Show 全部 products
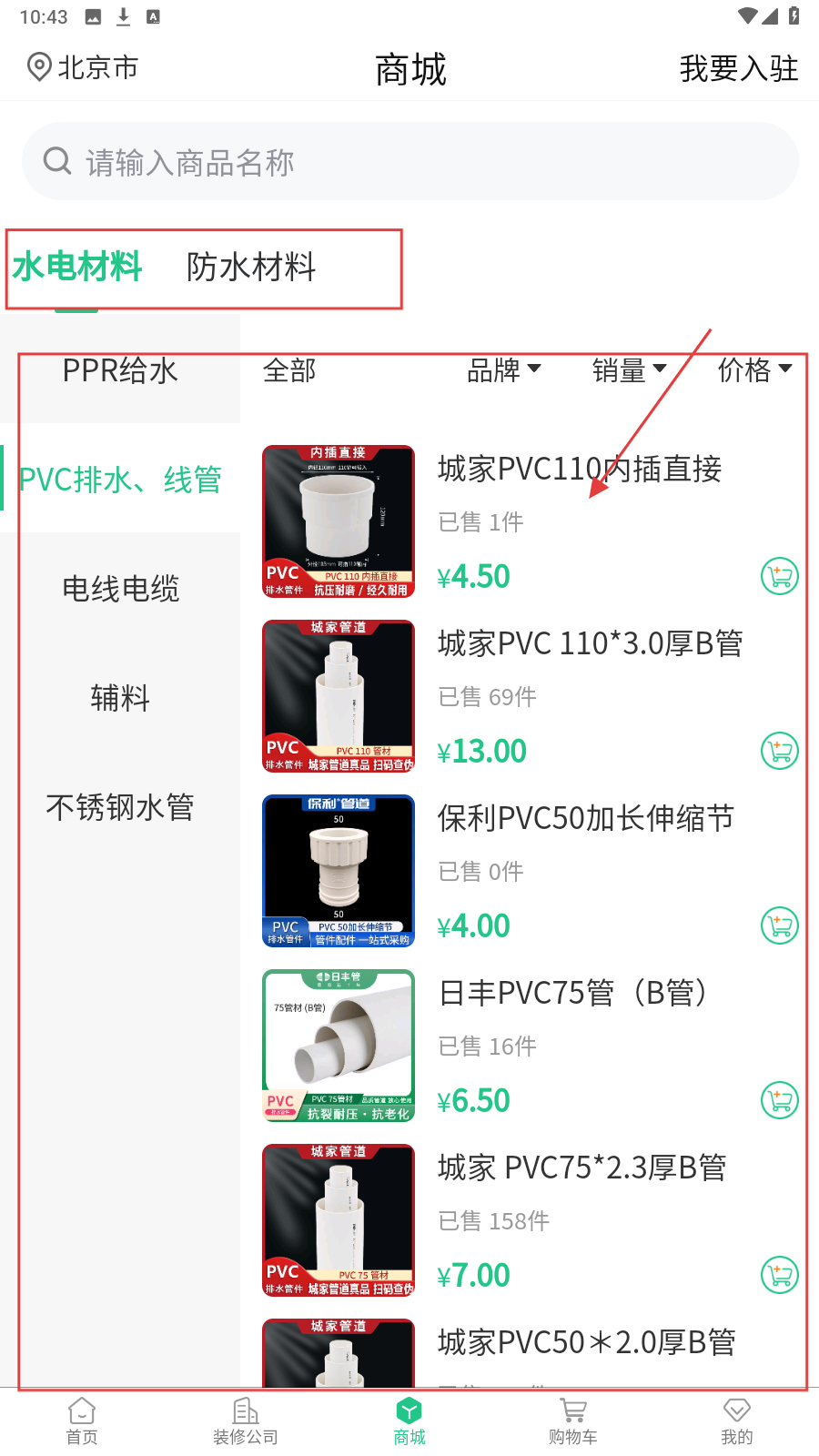 pyautogui.click(x=289, y=370)
